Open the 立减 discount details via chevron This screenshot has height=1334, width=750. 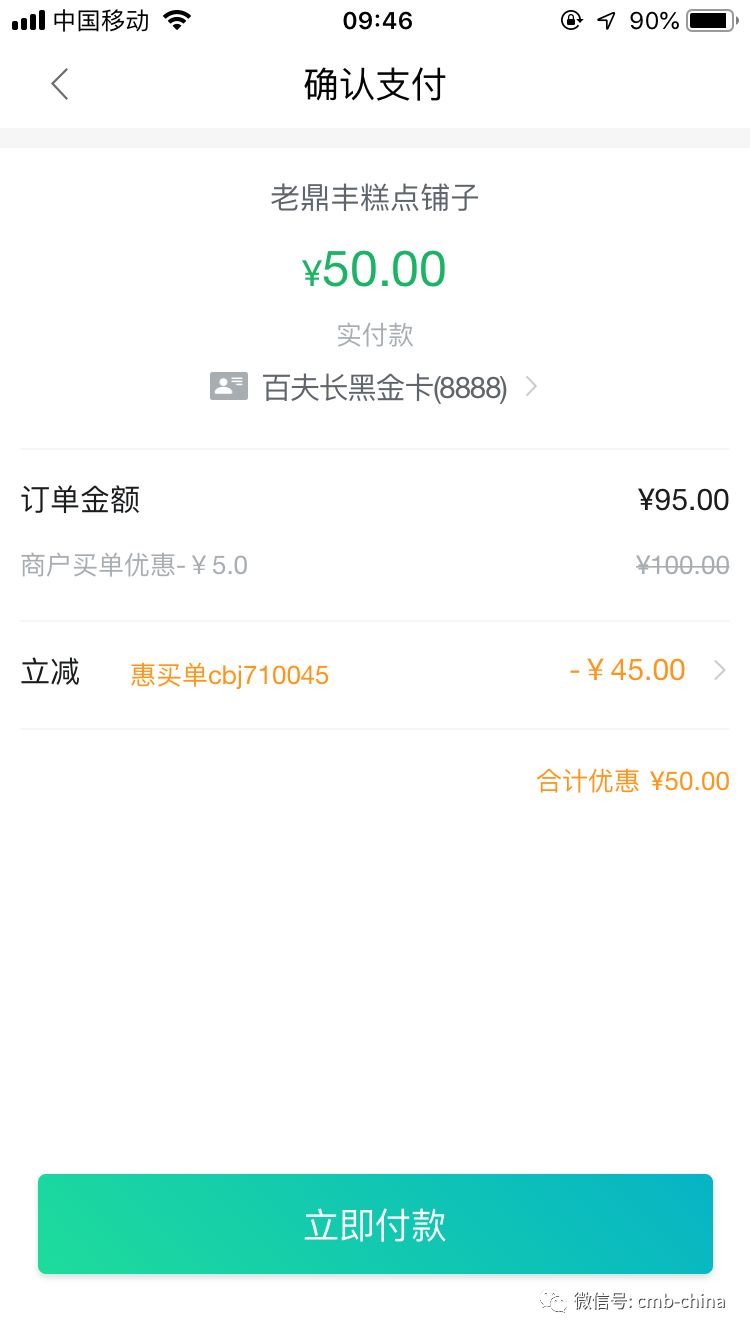point(718,670)
